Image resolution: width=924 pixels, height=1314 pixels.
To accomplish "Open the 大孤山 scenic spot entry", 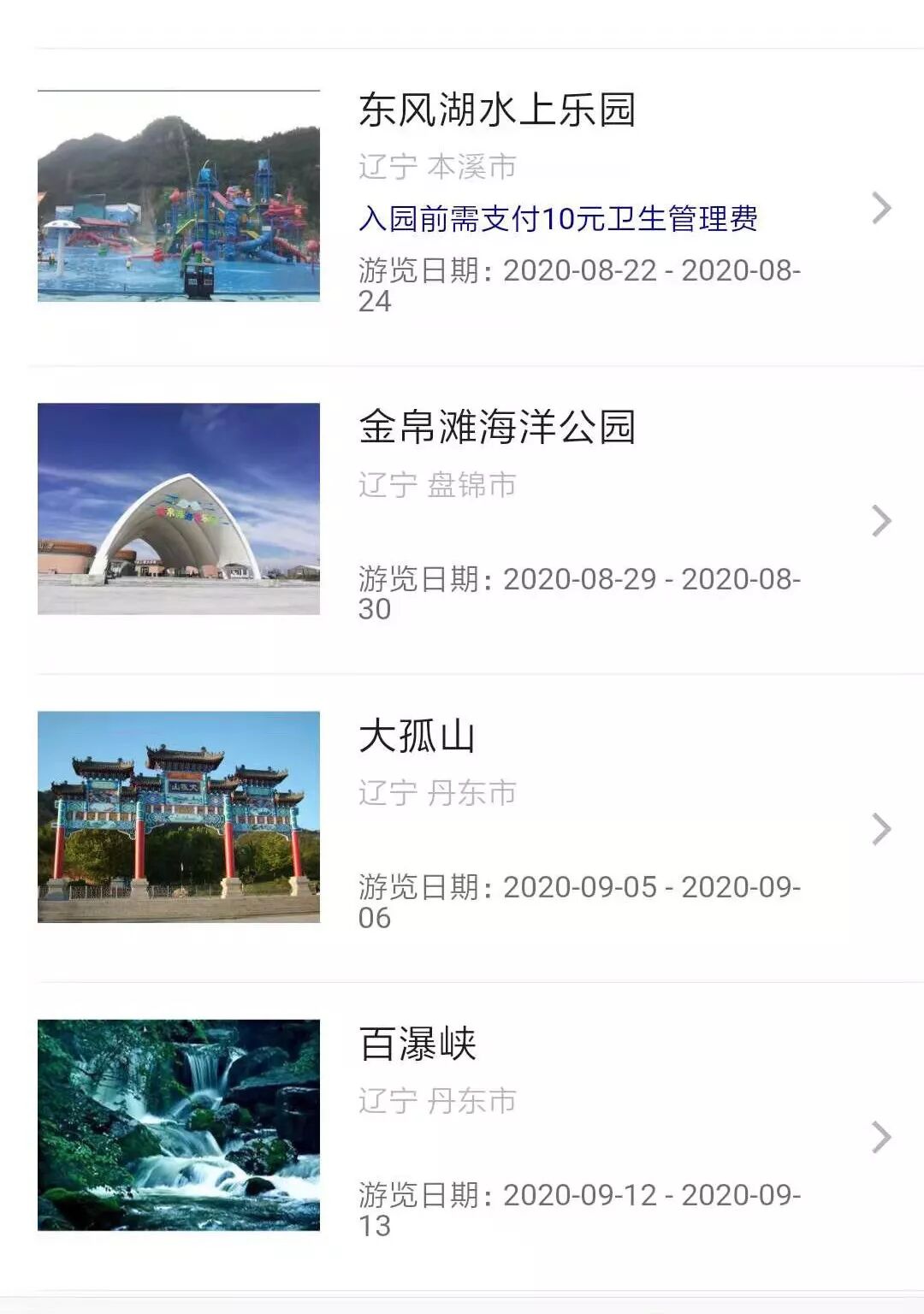I will coord(417,736).
